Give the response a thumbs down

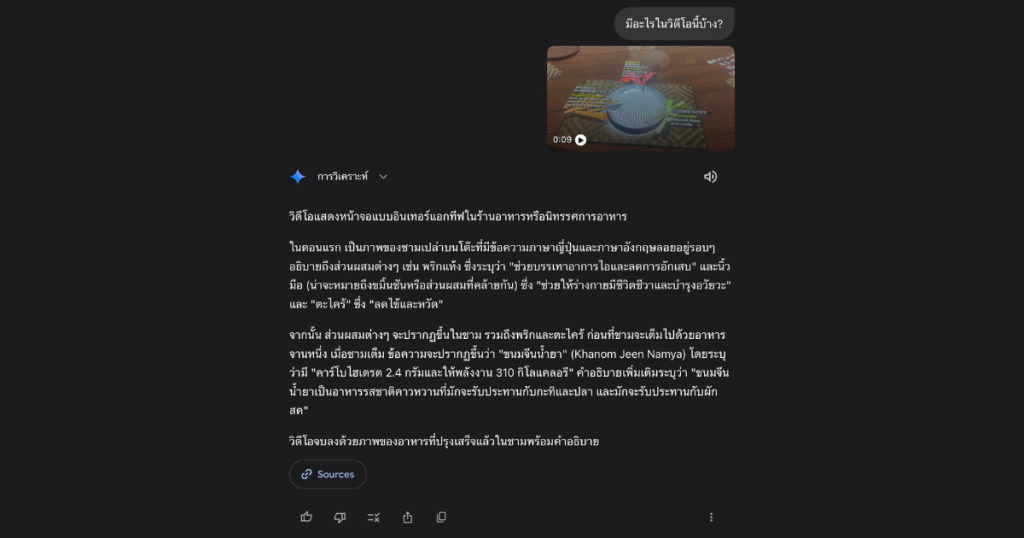pyautogui.click(x=340, y=517)
